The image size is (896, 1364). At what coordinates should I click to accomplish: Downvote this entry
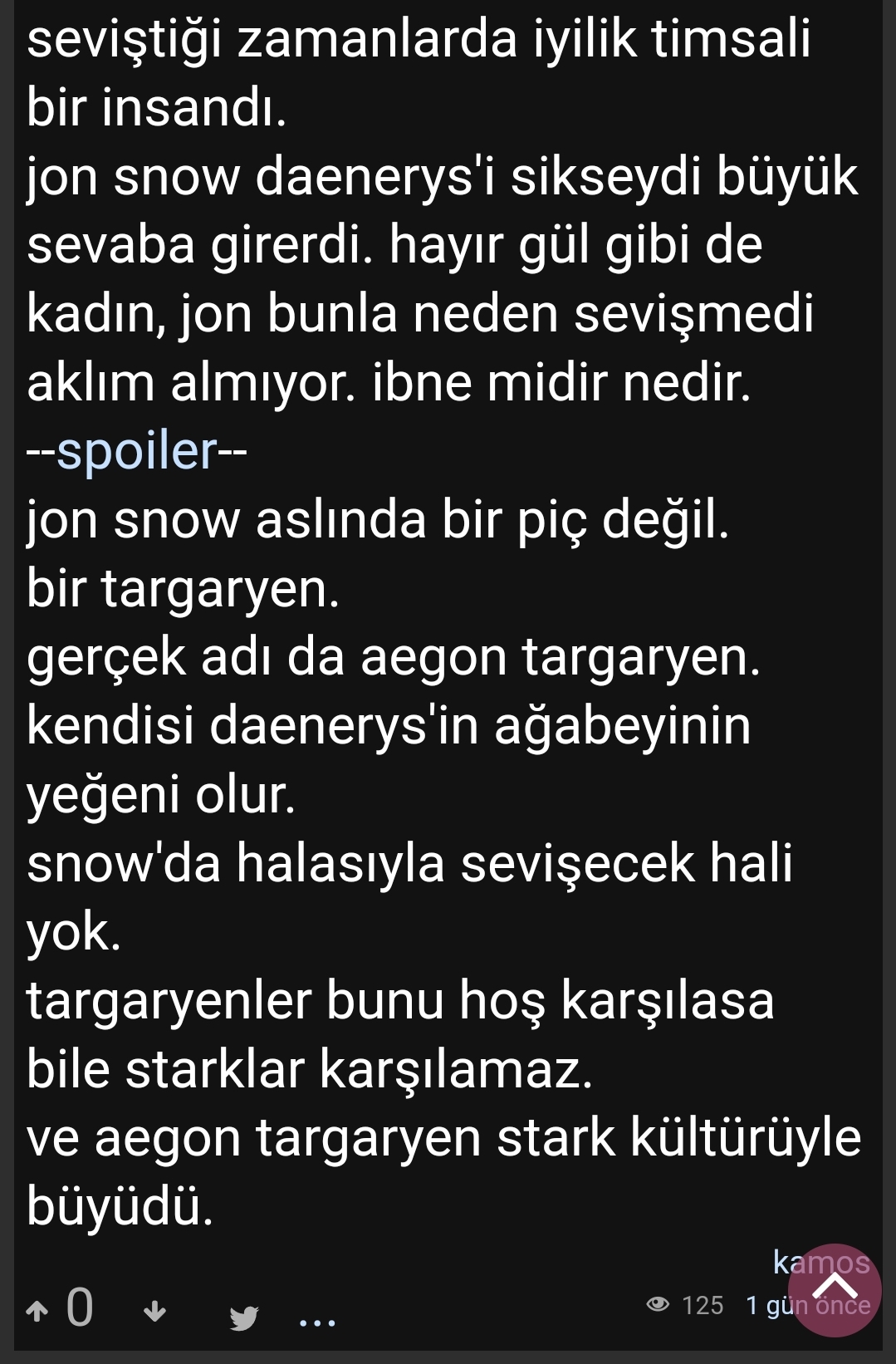(154, 1312)
